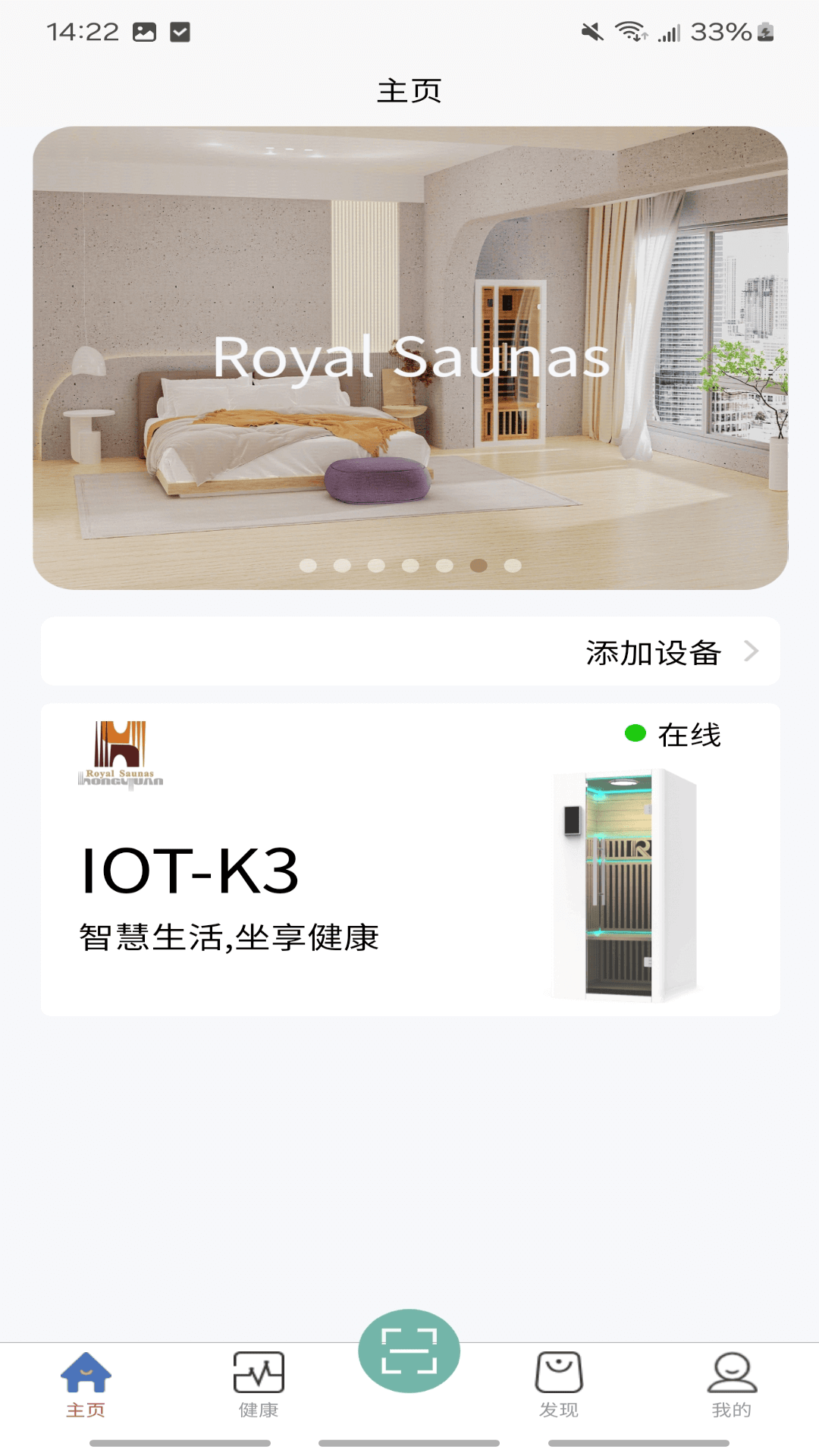Jump to the first banner page dot
This screenshot has width=819, height=1456.
[x=308, y=566]
